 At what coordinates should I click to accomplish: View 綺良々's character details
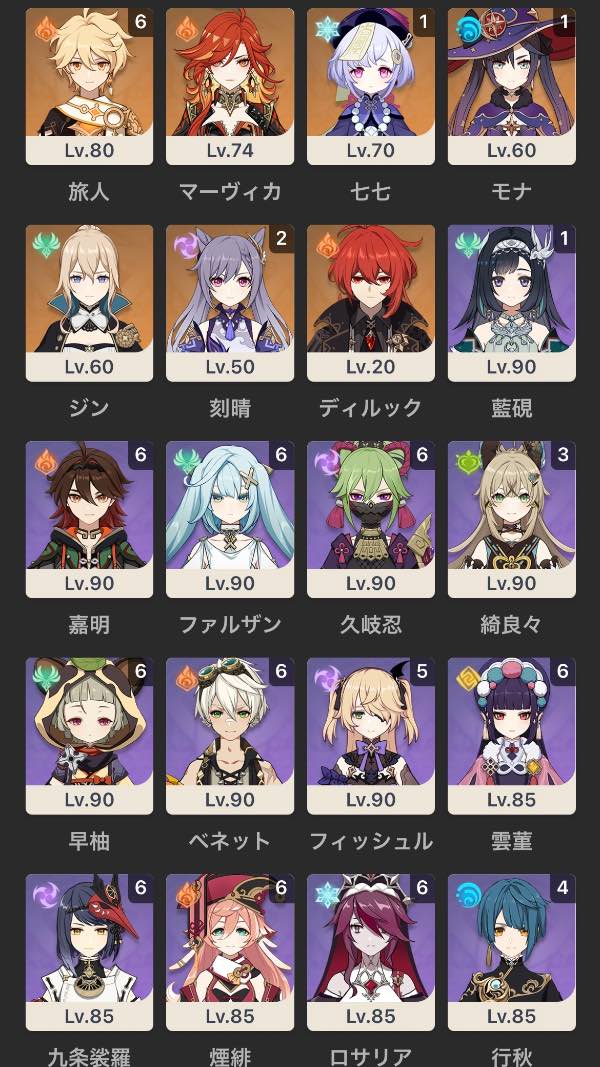coord(512,520)
